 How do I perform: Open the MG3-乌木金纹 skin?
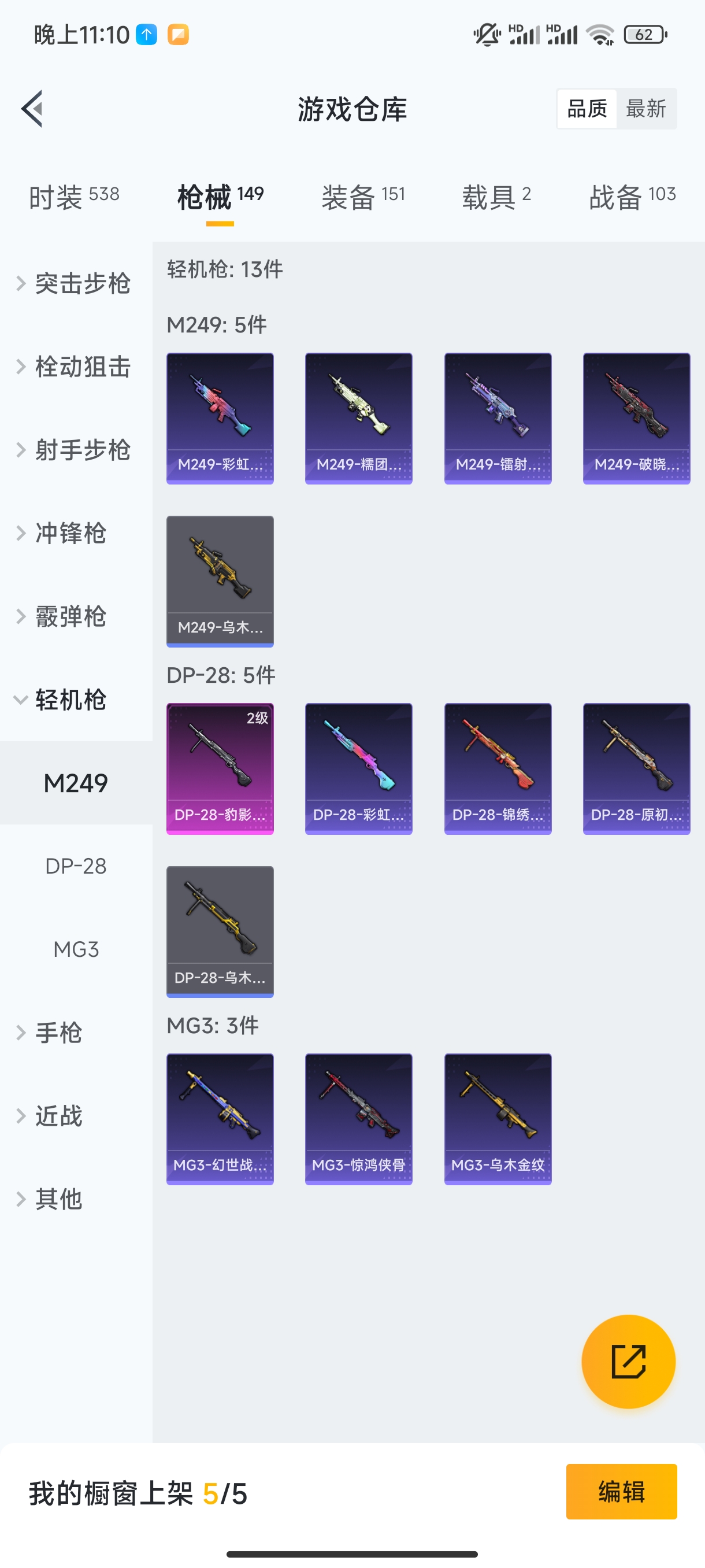[x=497, y=1119]
